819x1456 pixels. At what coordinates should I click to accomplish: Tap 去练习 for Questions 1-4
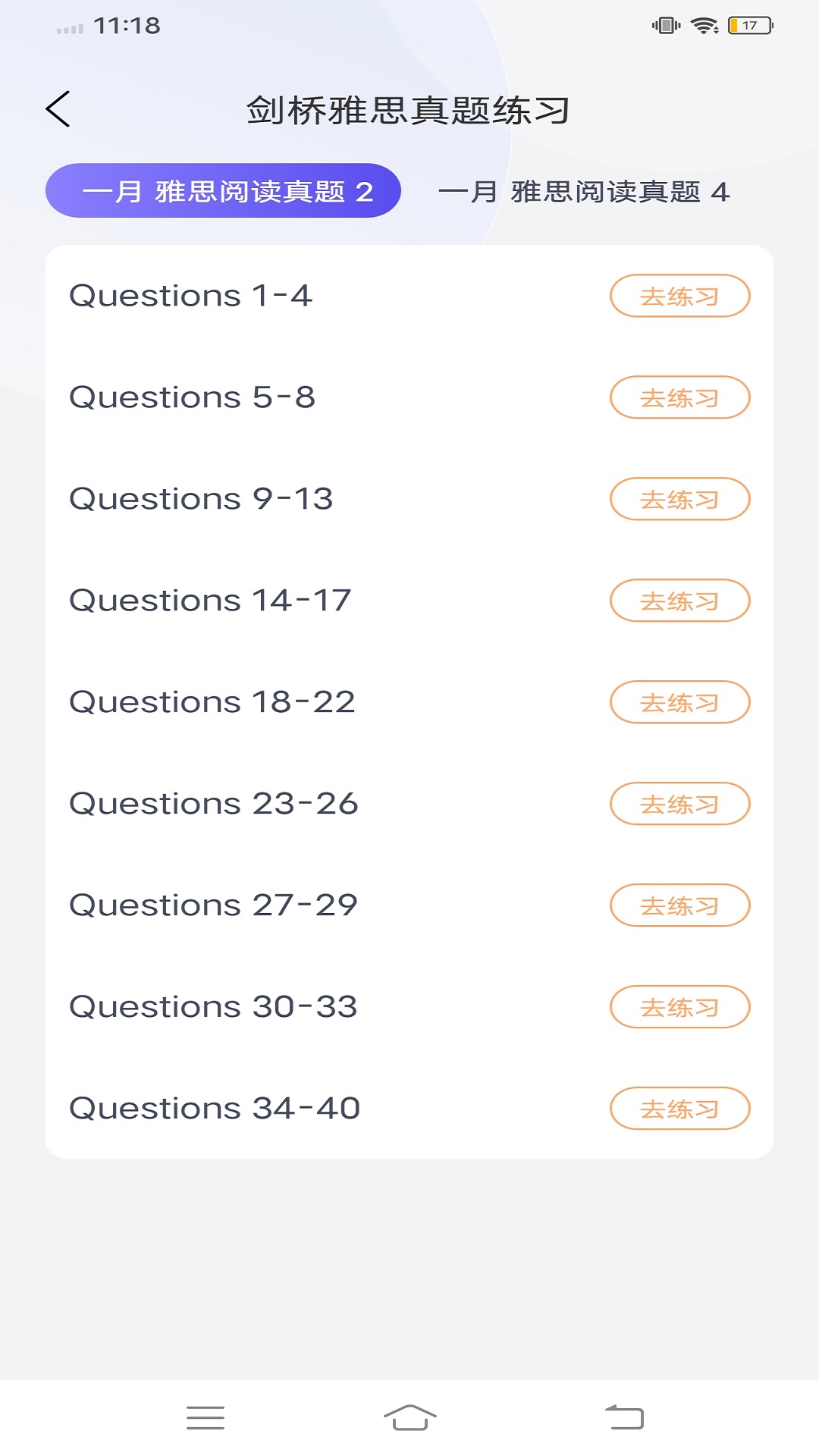679,296
